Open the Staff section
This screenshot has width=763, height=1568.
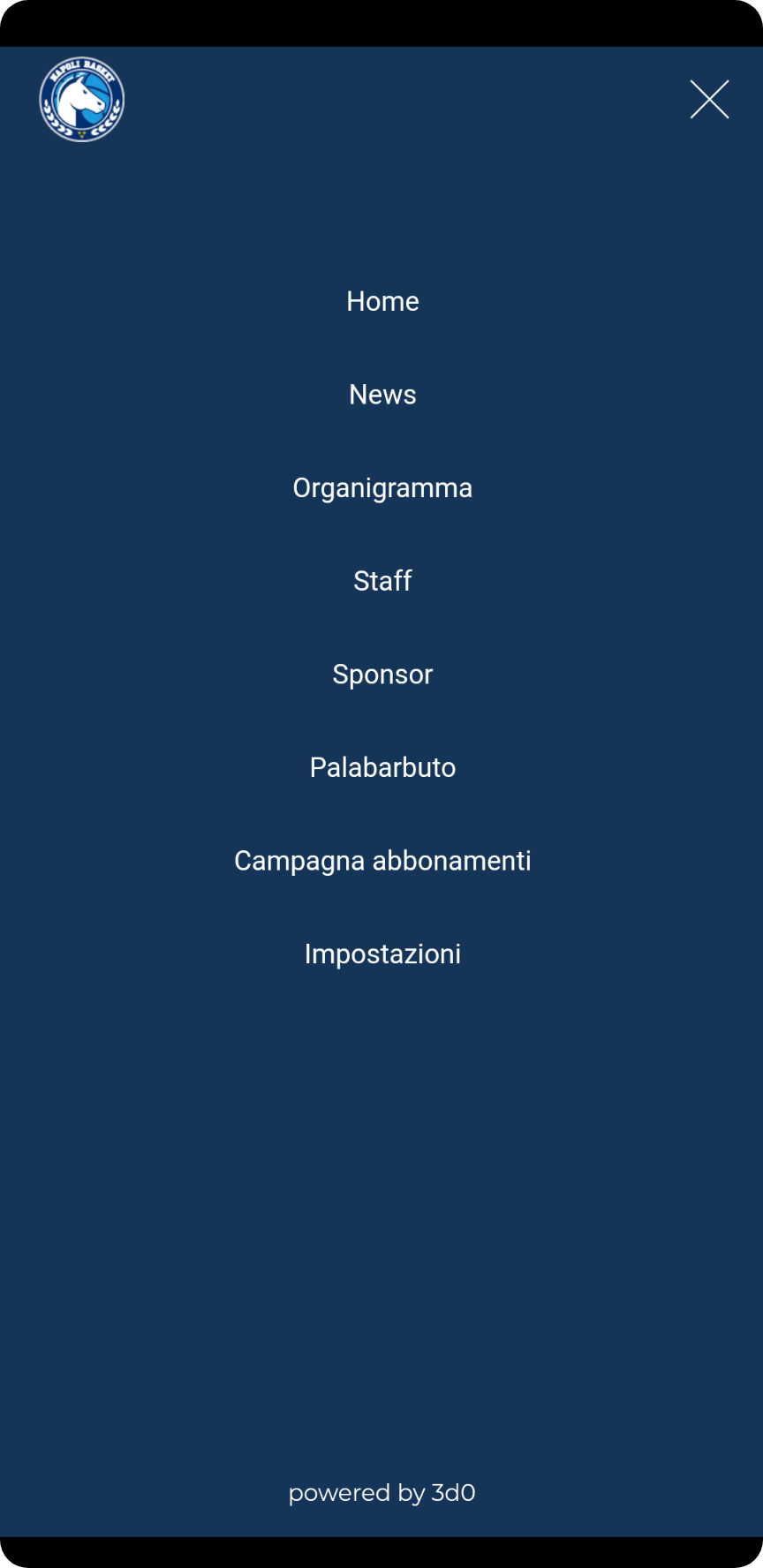[382, 581]
